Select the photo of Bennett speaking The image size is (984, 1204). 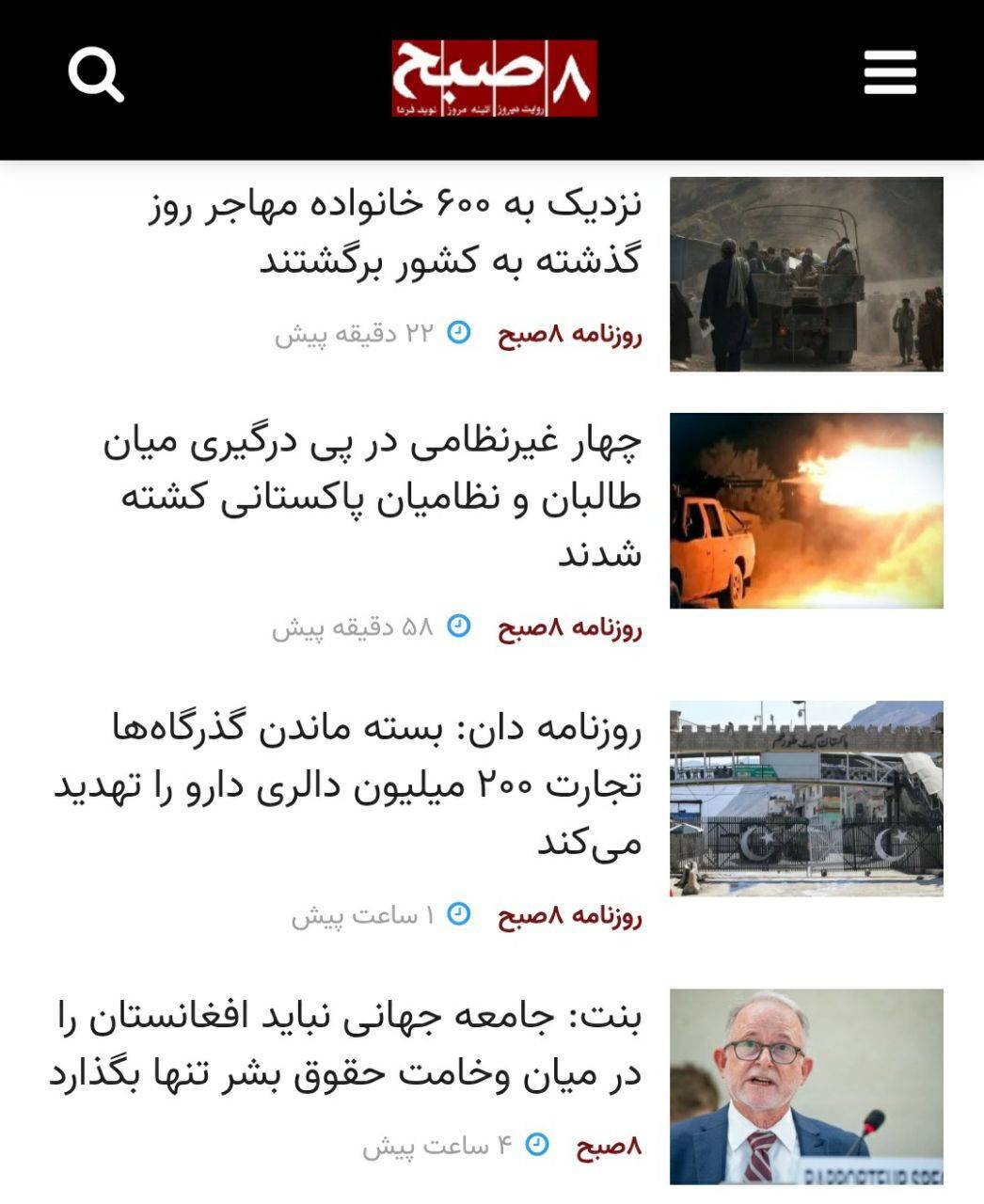click(805, 1085)
